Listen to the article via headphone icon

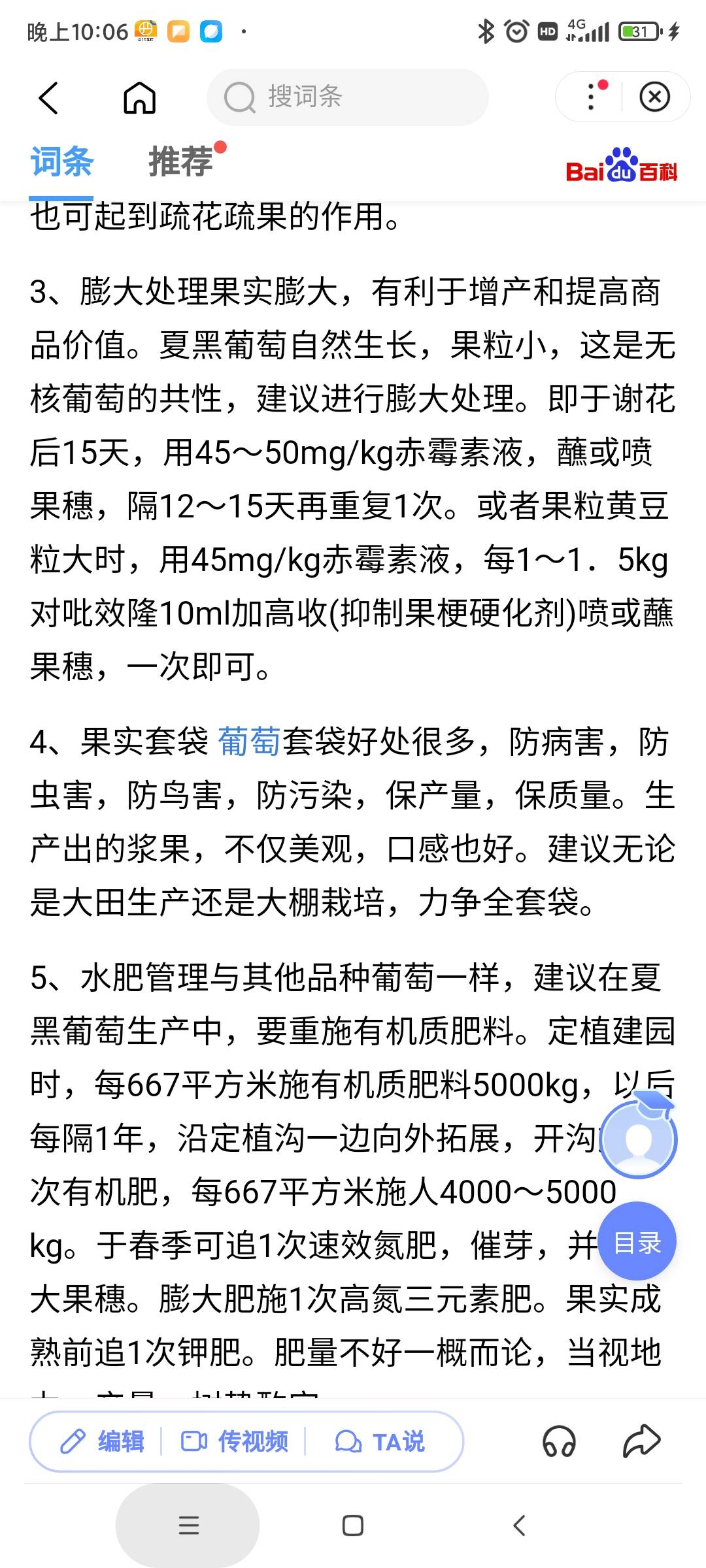(x=560, y=1441)
